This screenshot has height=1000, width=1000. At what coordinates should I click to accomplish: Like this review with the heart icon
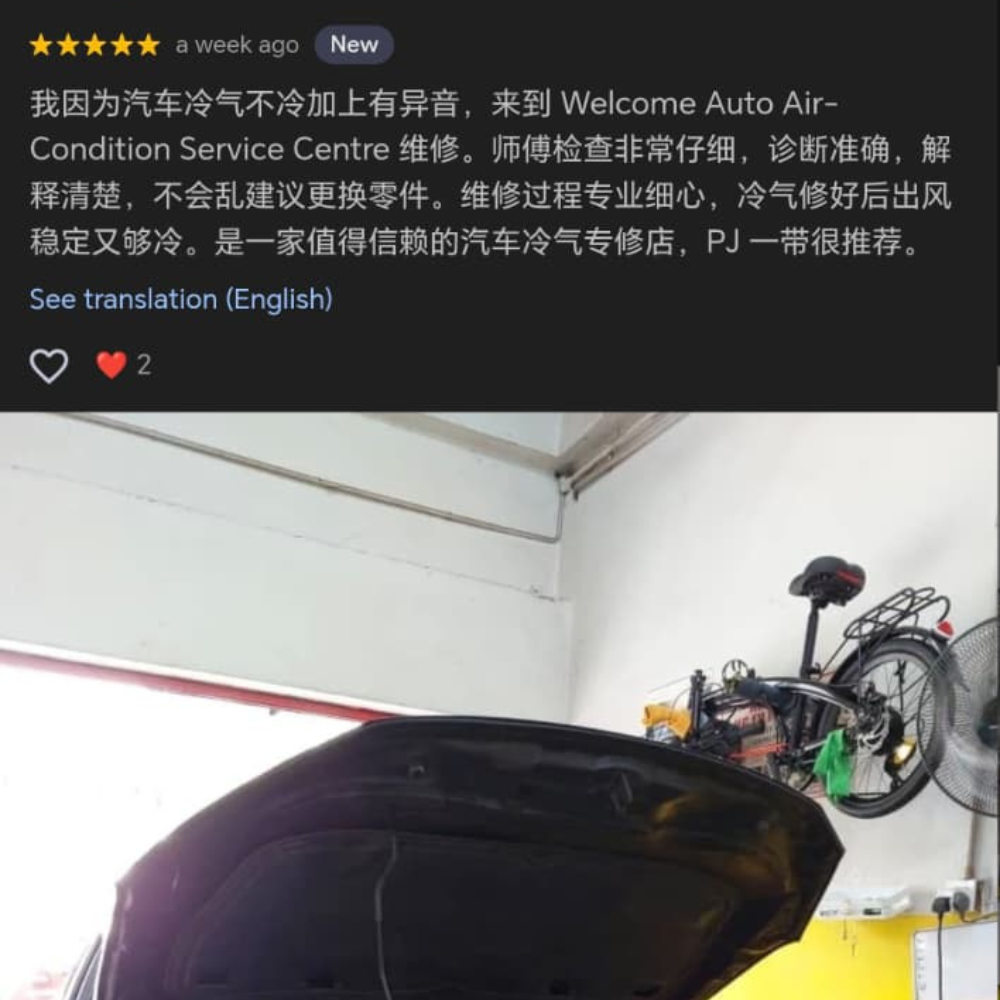pos(49,366)
